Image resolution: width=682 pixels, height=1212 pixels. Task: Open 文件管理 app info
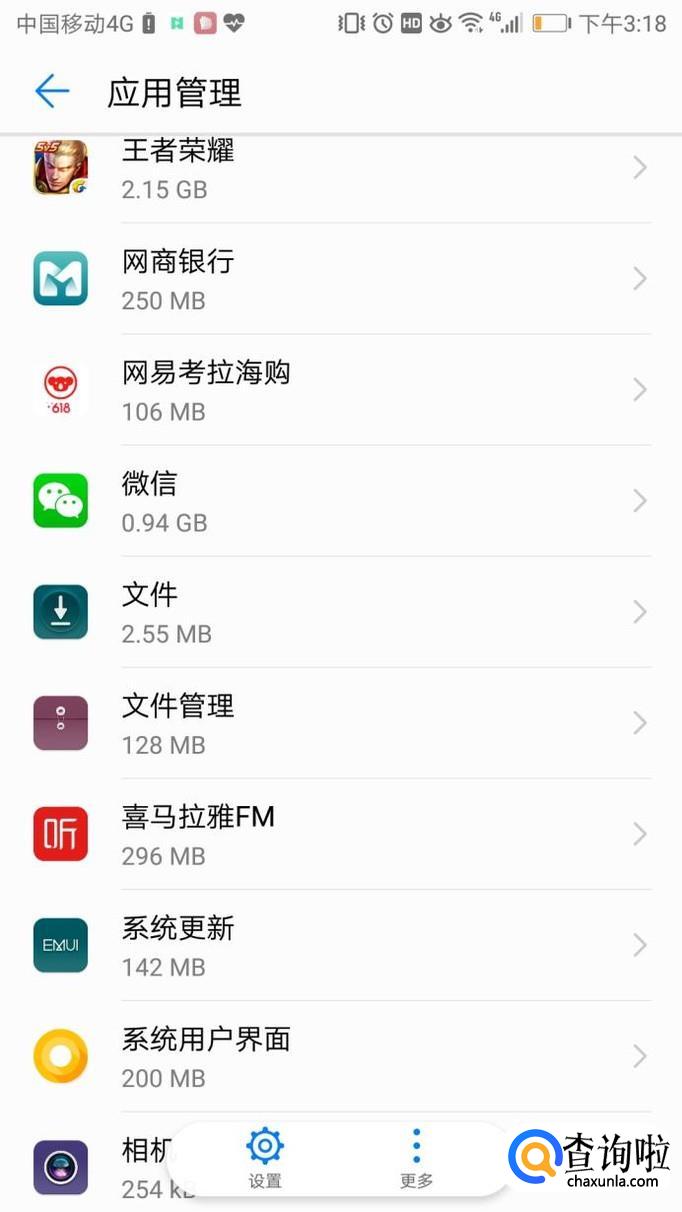click(340, 723)
